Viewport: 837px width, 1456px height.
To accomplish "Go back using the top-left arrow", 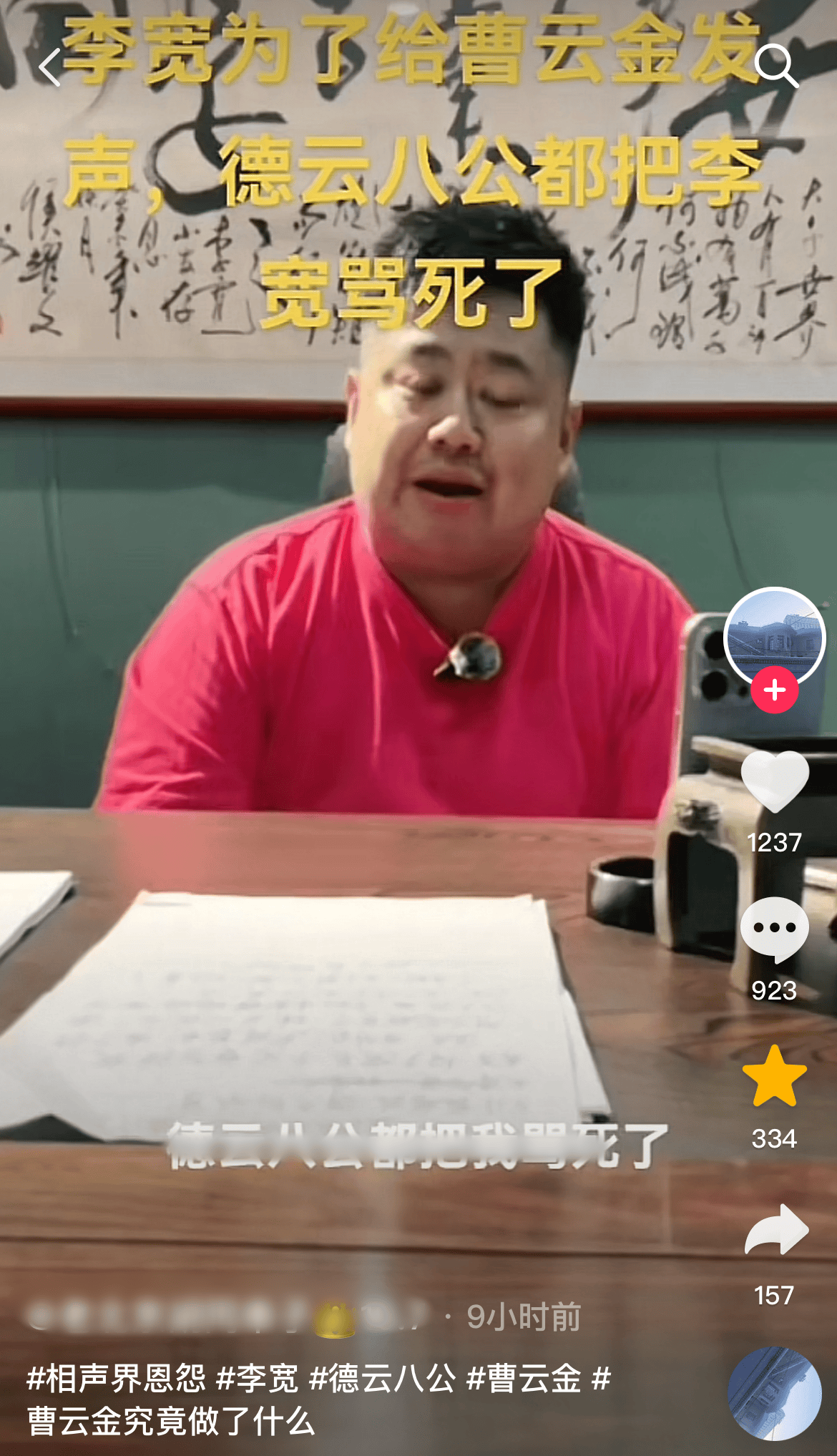I will click(50, 68).
